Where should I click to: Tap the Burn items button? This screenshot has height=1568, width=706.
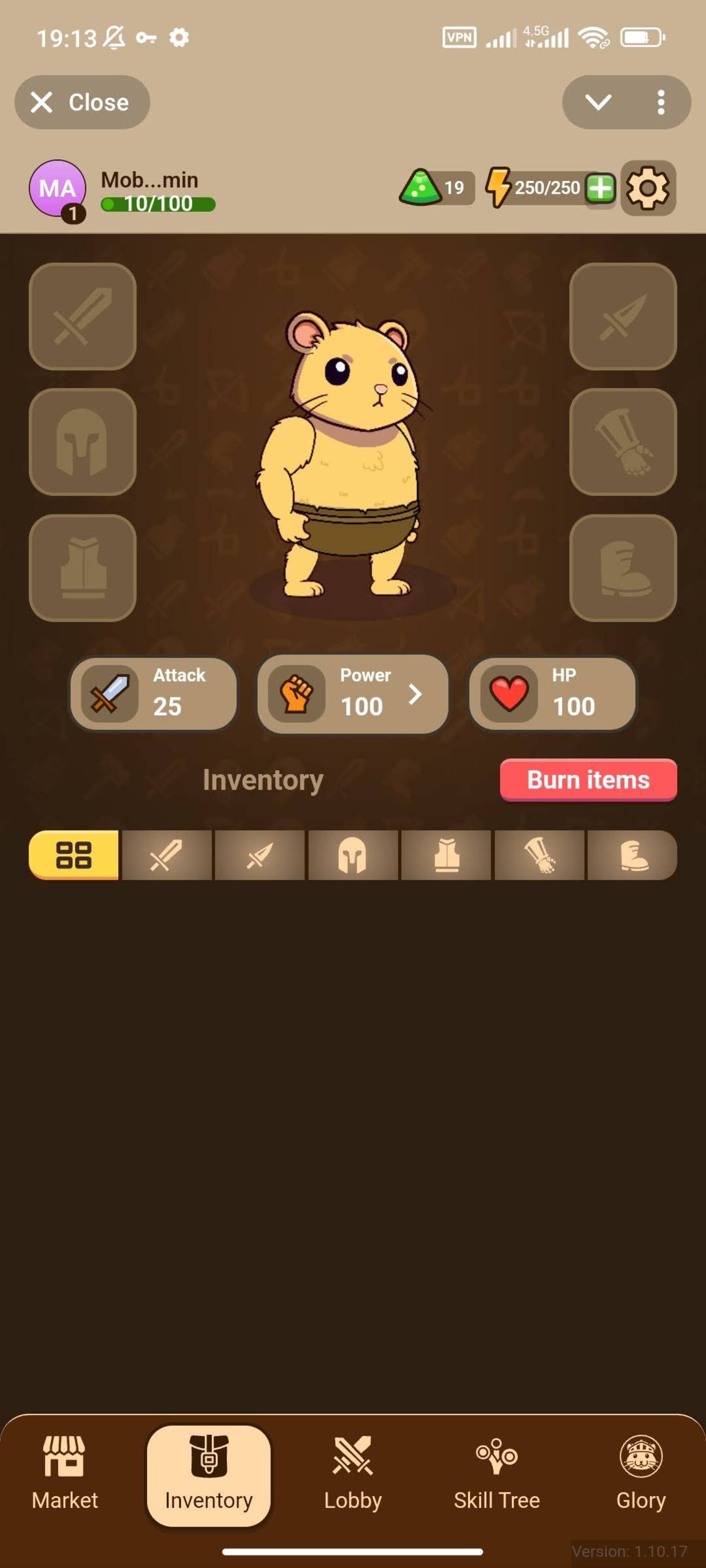(588, 780)
